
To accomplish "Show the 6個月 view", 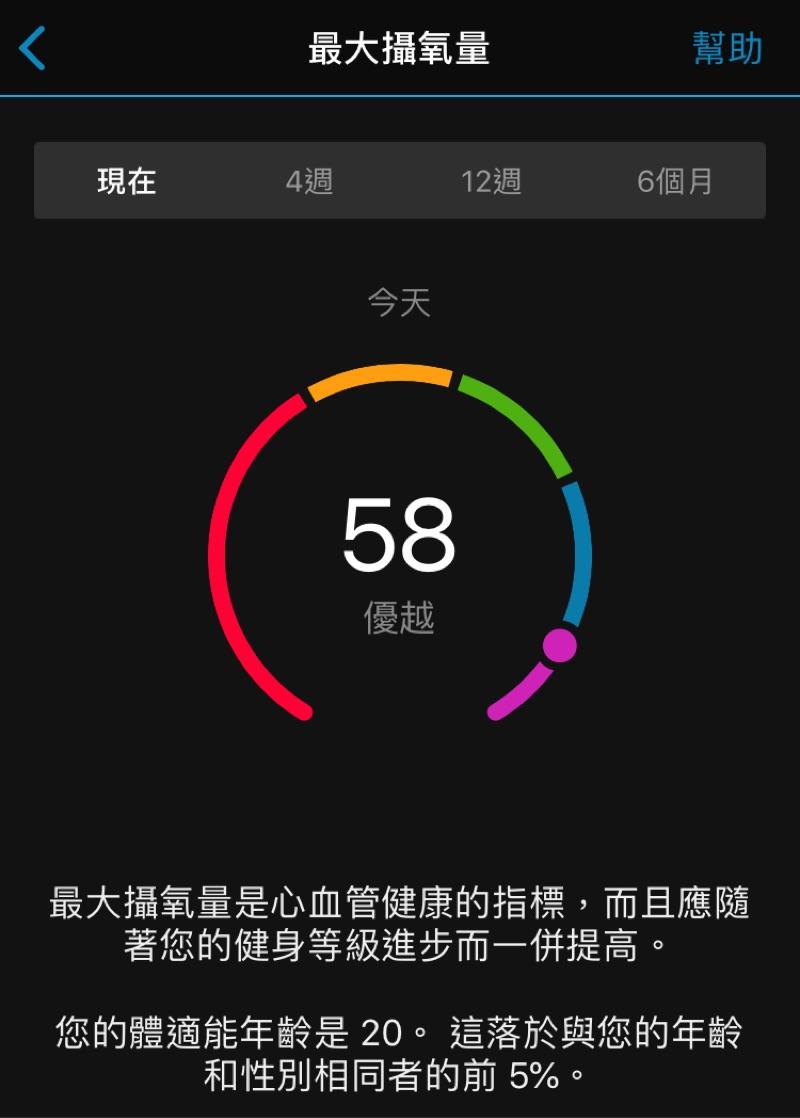I will pyautogui.click(x=675, y=181).
